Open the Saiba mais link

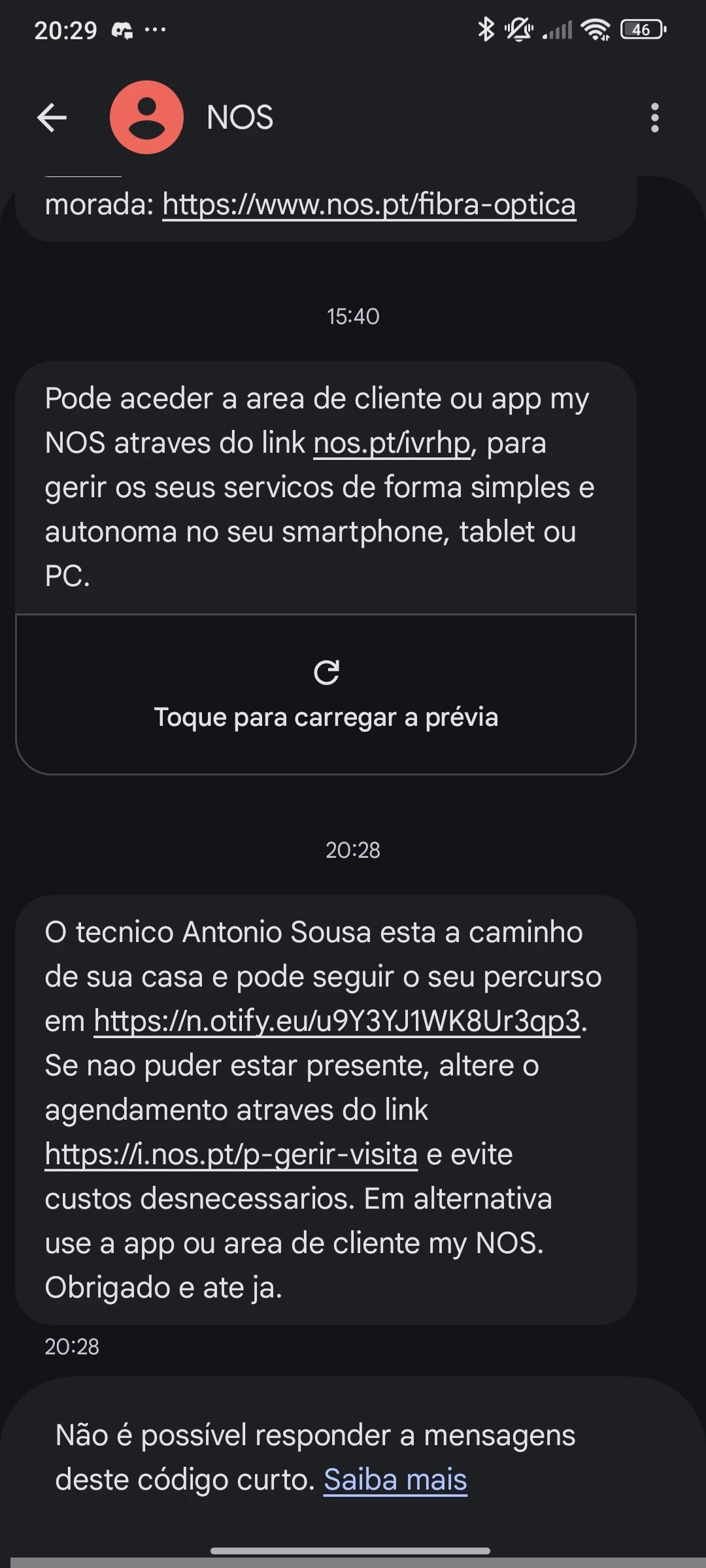(395, 1480)
